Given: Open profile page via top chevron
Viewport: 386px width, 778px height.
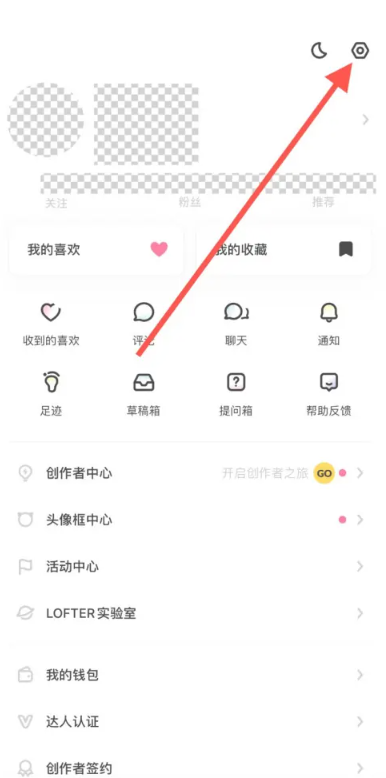Looking at the screenshot, I should [x=366, y=120].
